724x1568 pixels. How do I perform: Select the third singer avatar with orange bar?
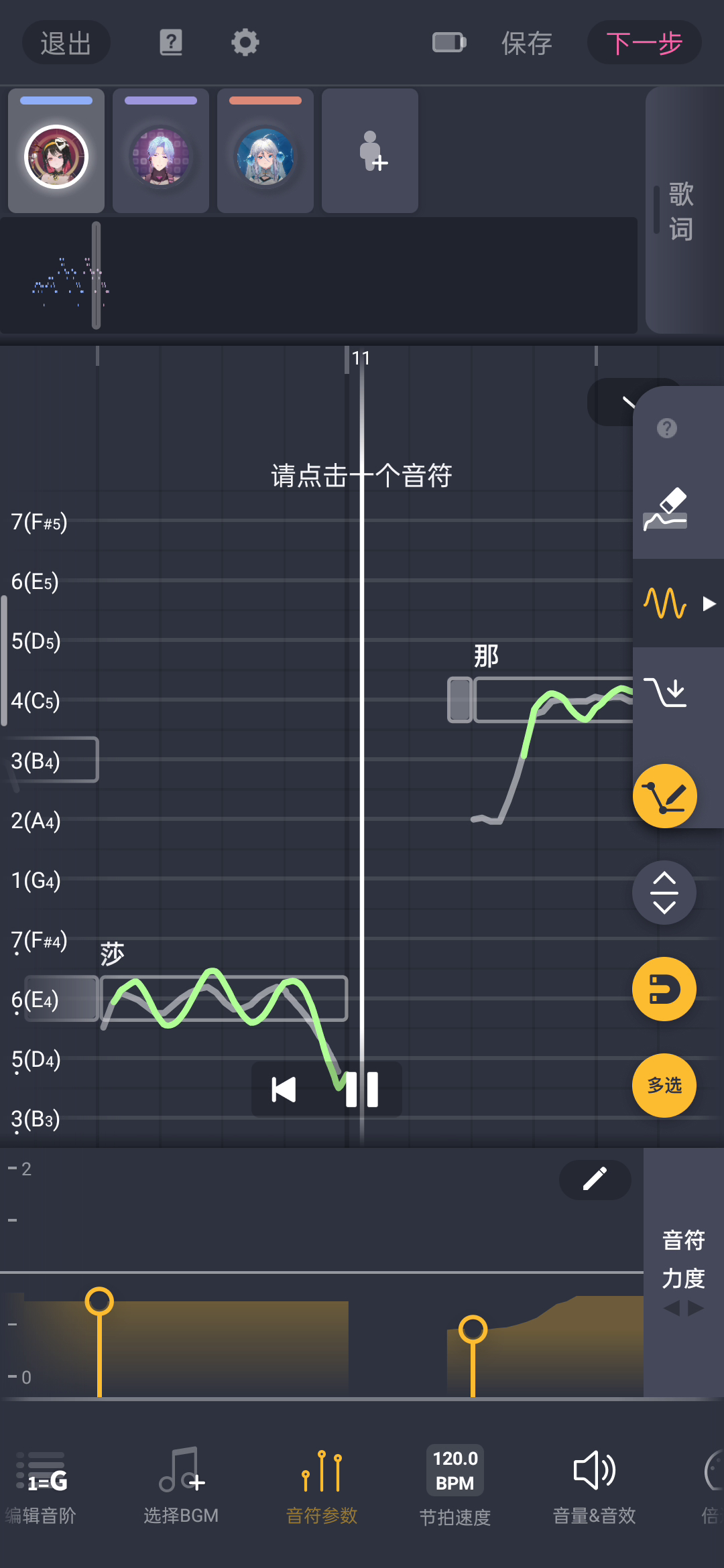265,151
